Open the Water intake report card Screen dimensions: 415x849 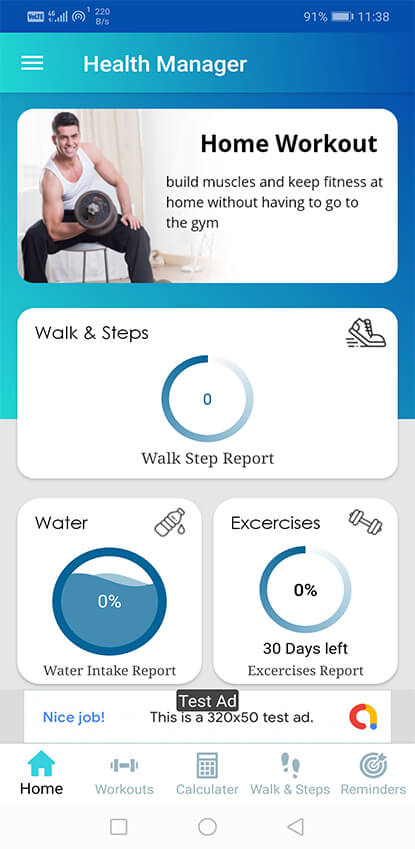tap(109, 591)
